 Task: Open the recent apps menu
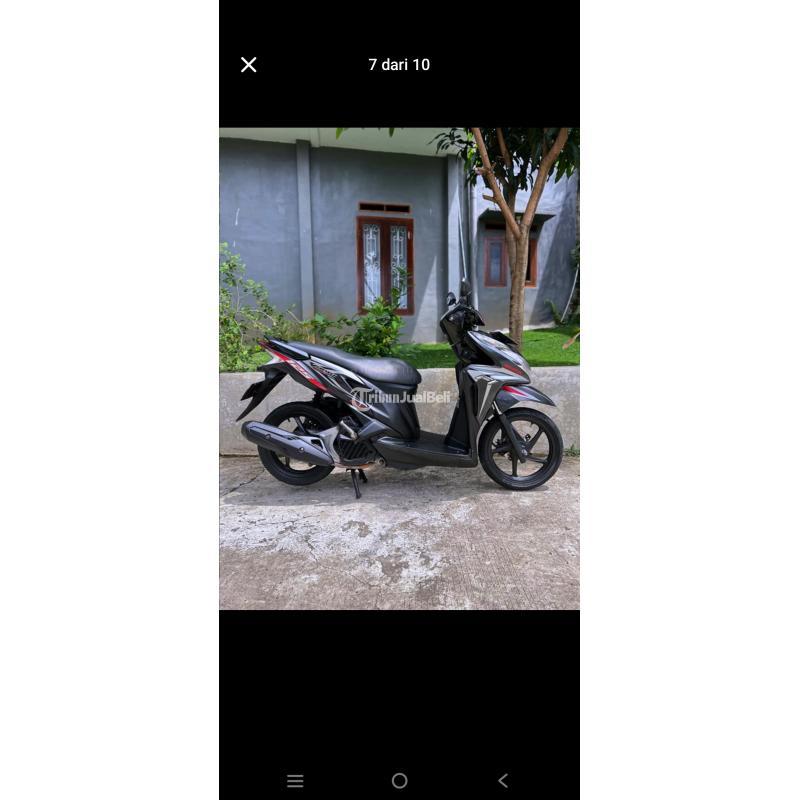point(295,781)
